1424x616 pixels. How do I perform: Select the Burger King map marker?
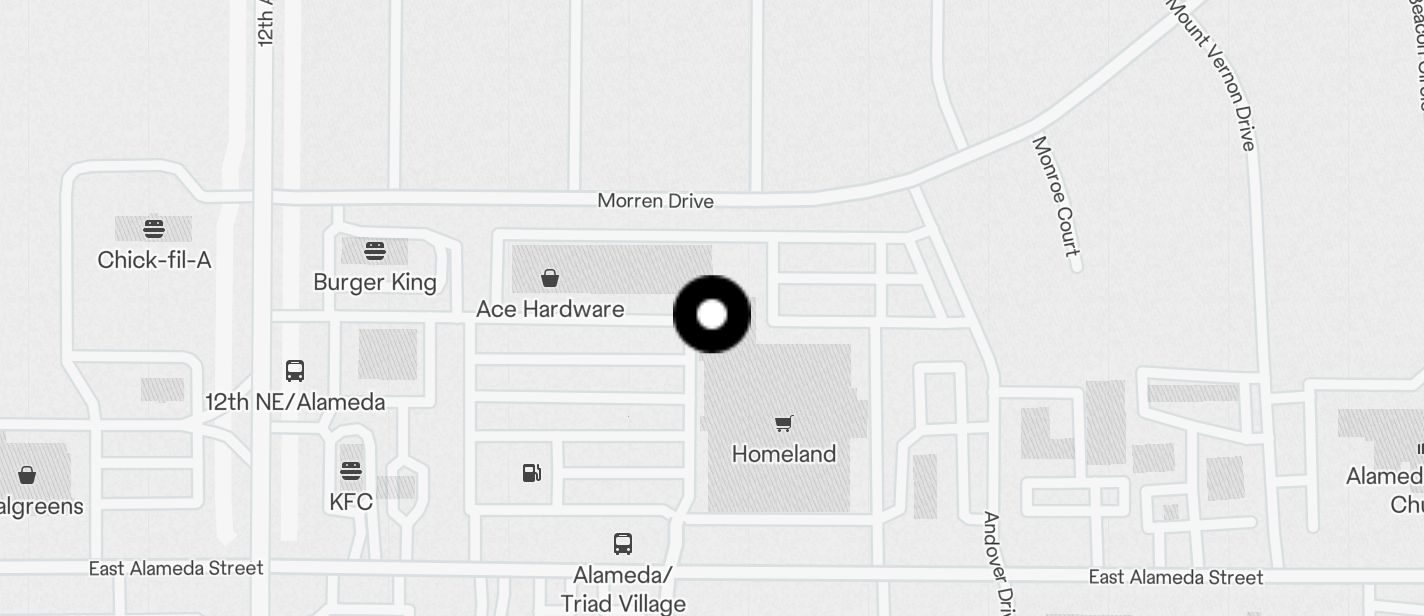point(375,250)
